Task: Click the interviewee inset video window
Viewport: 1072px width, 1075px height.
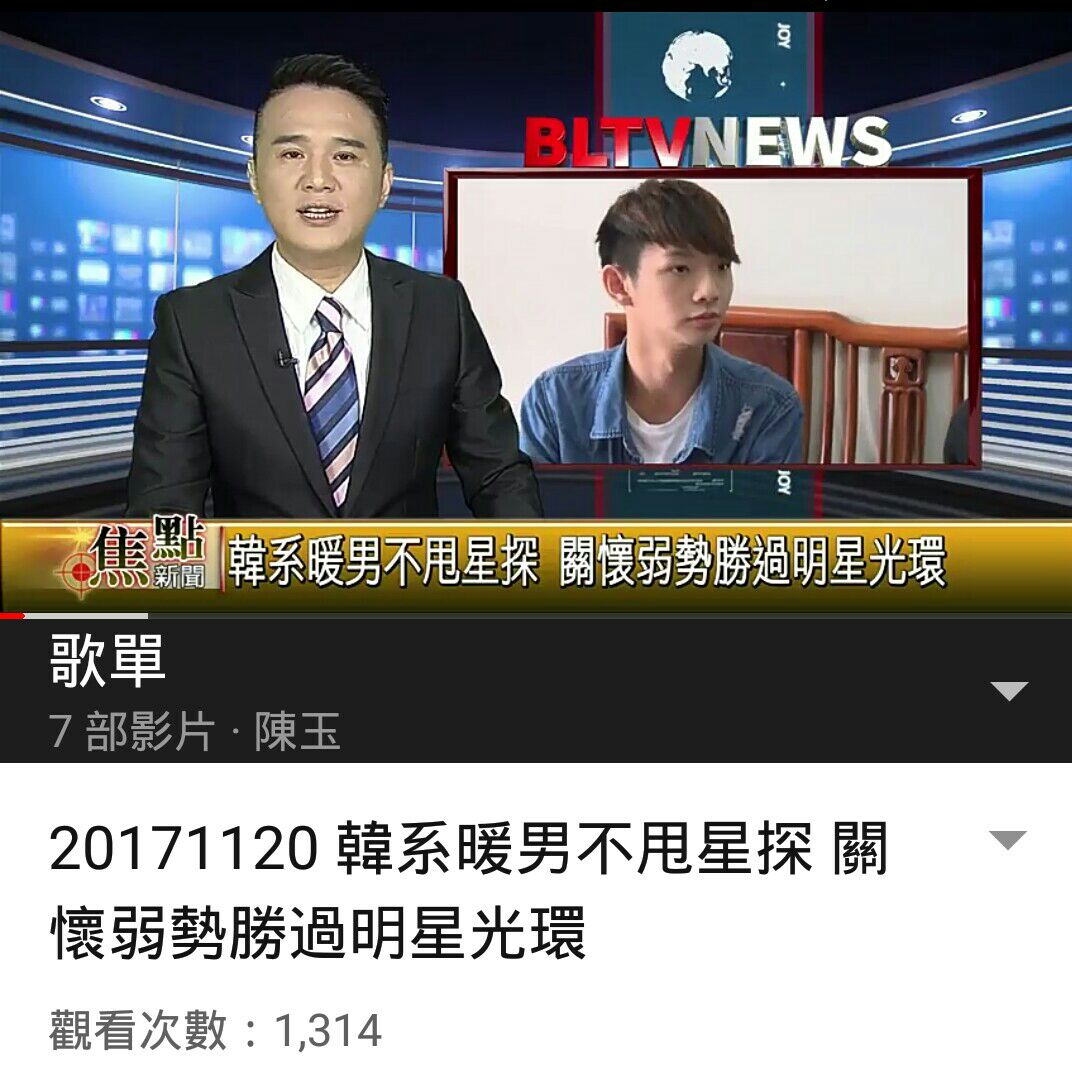Action: 715,320
